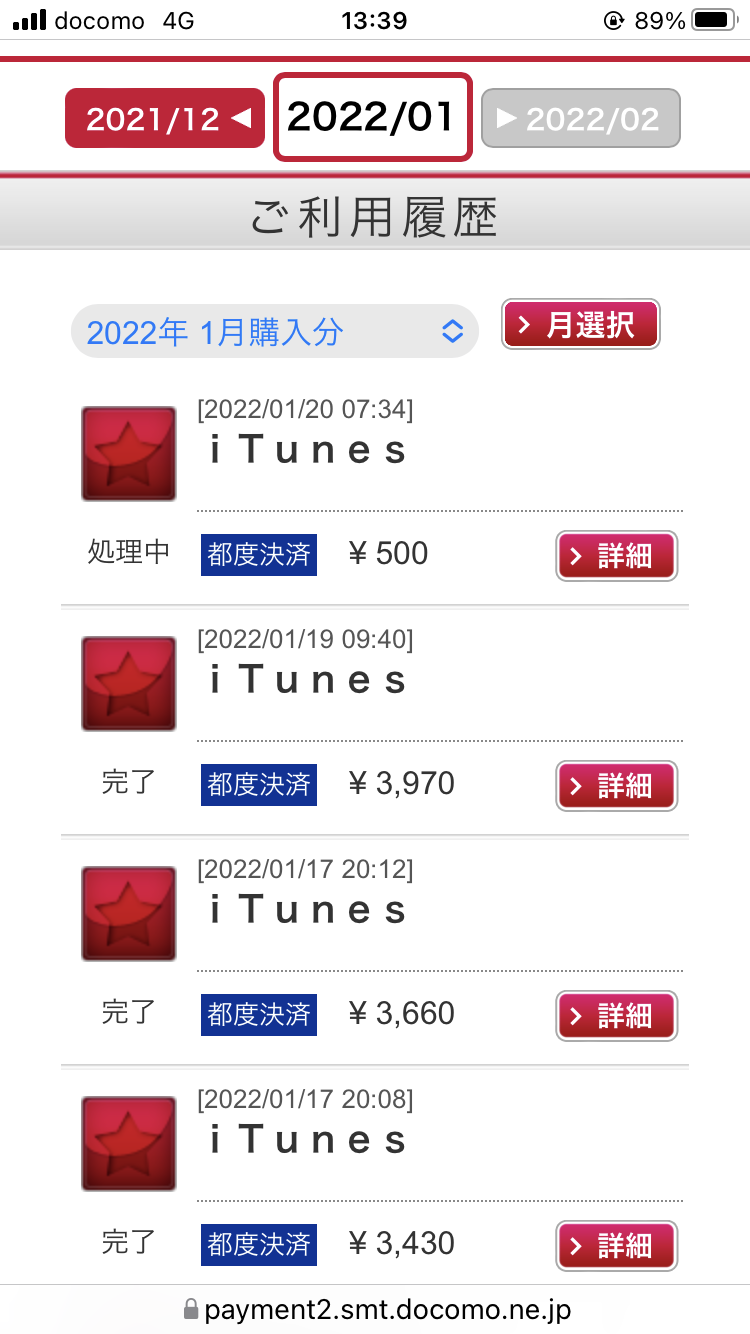The height and width of the screenshot is (1334, 750).
Task: Show 詳細 for the ¥3,430 iTunes purchase
Action: click(x=616, y=1246)
